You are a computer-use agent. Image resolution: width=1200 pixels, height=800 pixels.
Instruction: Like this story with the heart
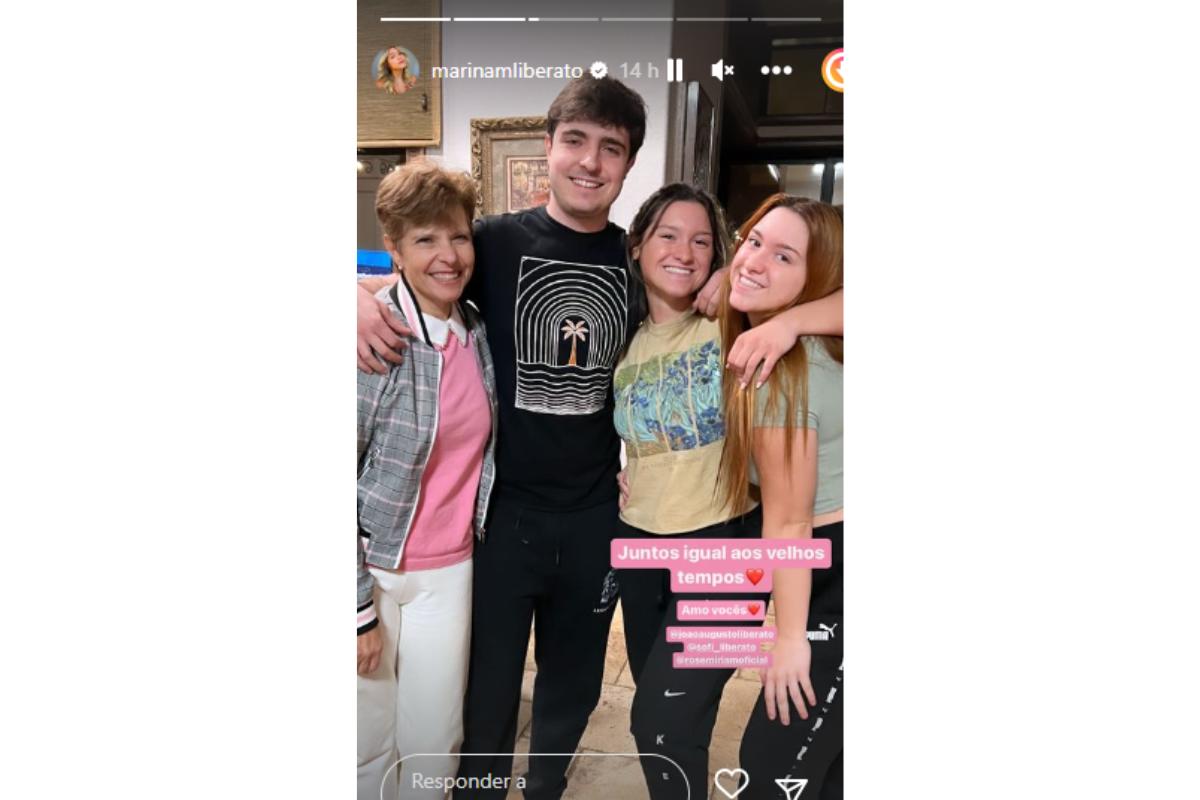(731, 782)
